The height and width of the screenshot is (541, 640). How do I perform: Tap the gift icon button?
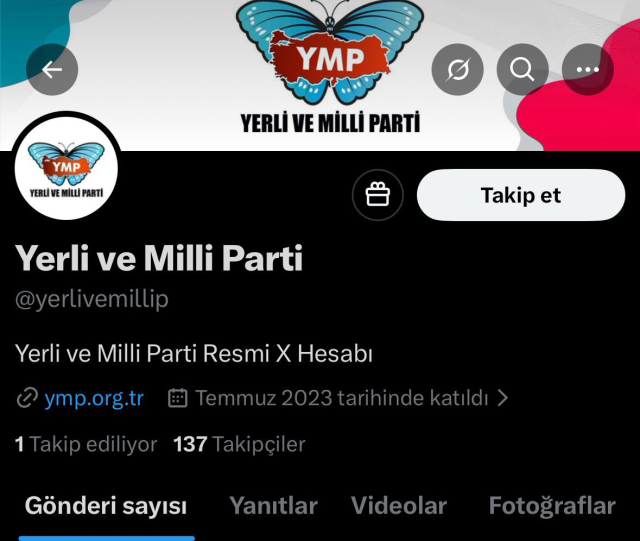click(x=377, y=195)
